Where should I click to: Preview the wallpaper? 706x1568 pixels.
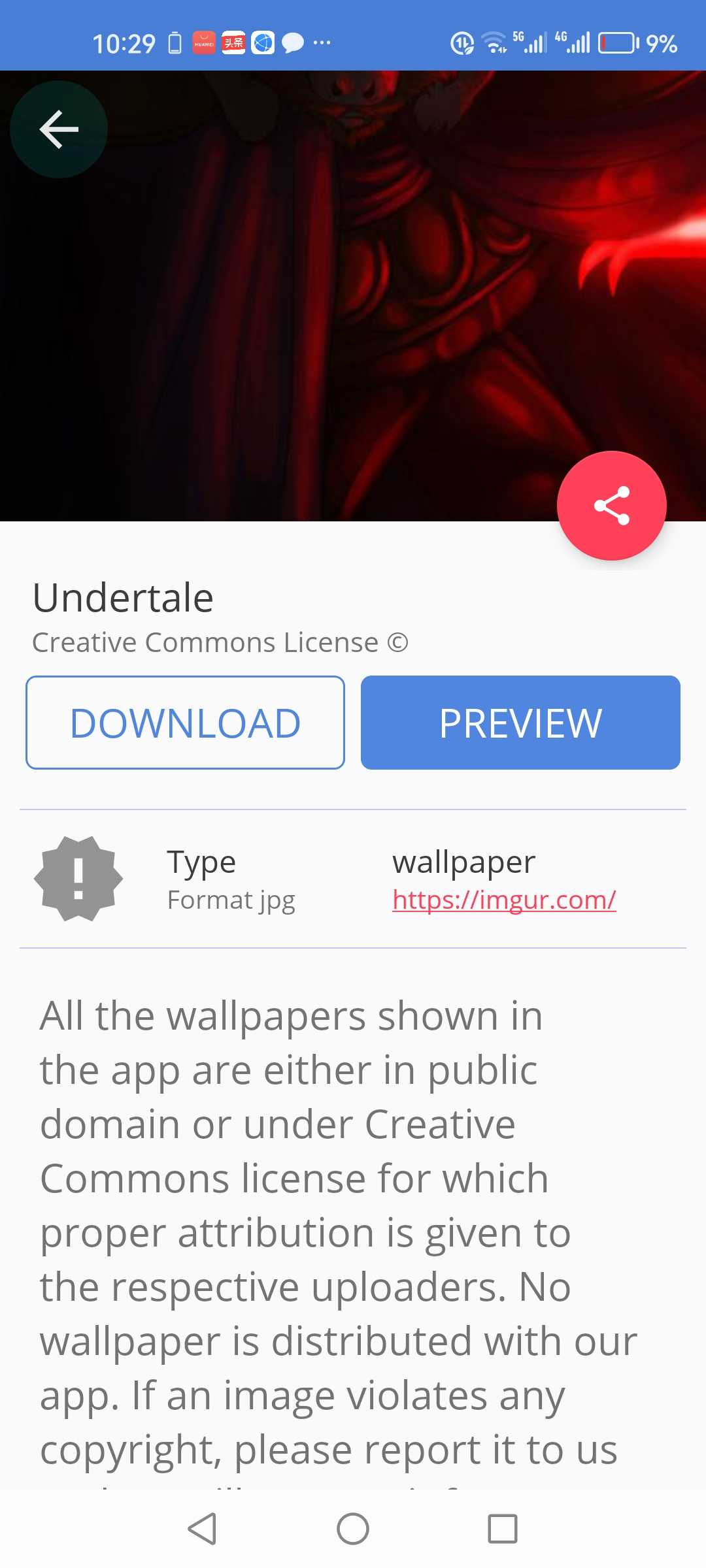520,723
